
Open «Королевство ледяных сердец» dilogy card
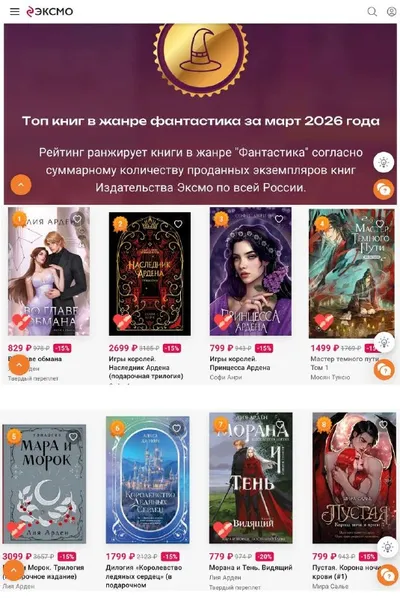click(x=148, y=480)
